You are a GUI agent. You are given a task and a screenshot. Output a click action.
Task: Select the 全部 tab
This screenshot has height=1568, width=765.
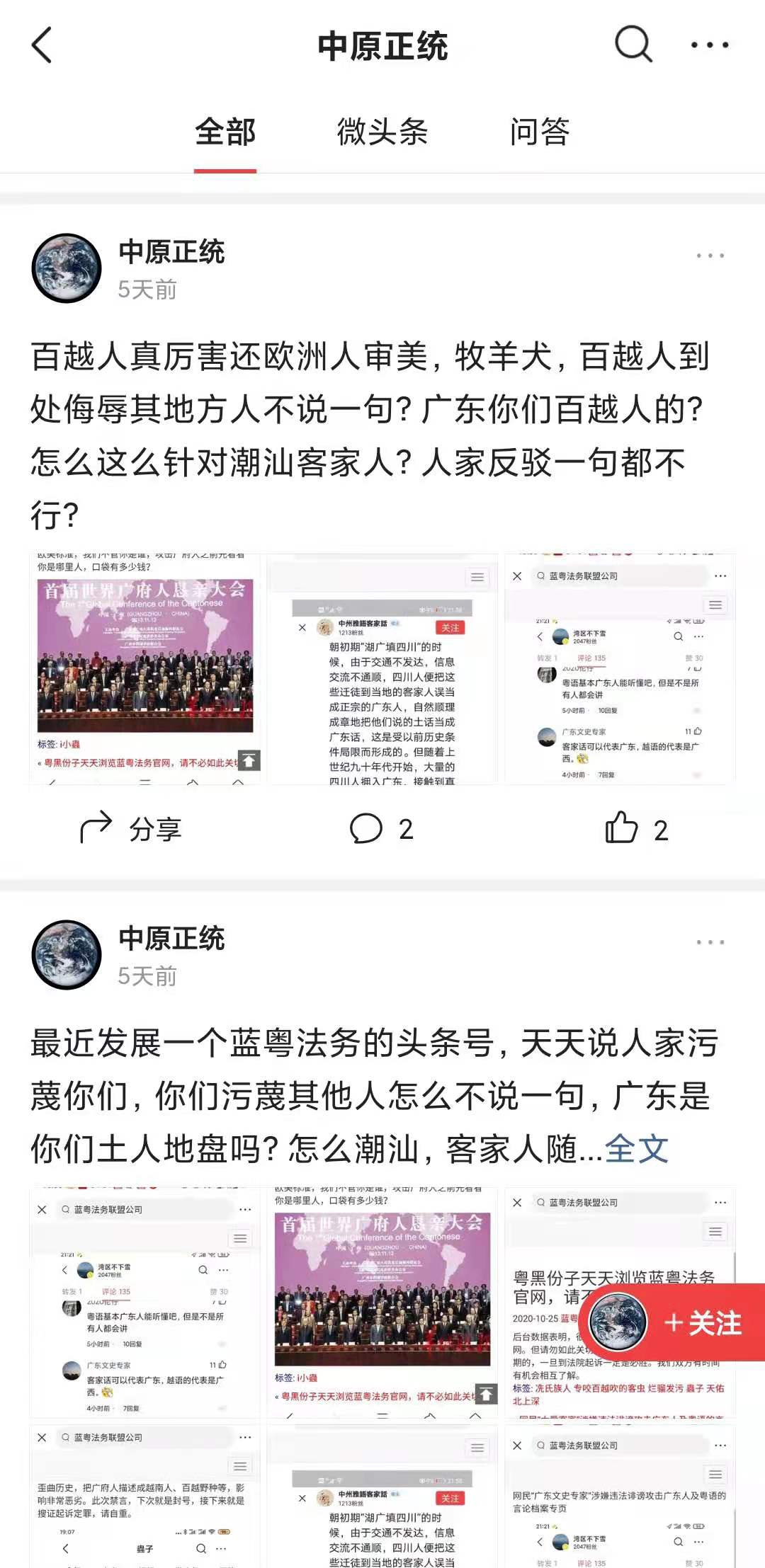coord(225,132)
